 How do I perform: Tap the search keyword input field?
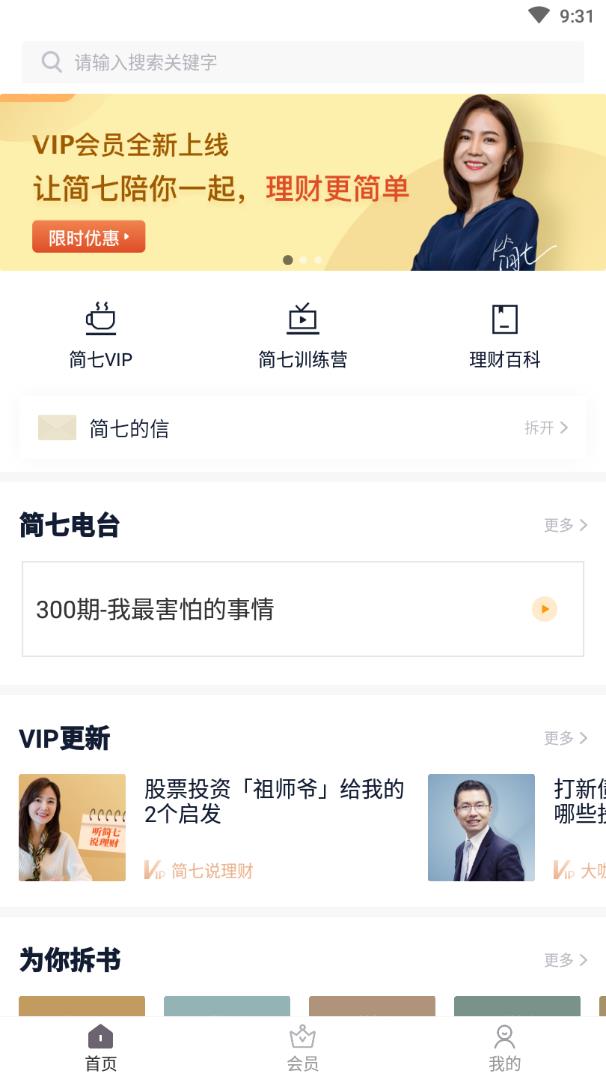tap(302, 62)
